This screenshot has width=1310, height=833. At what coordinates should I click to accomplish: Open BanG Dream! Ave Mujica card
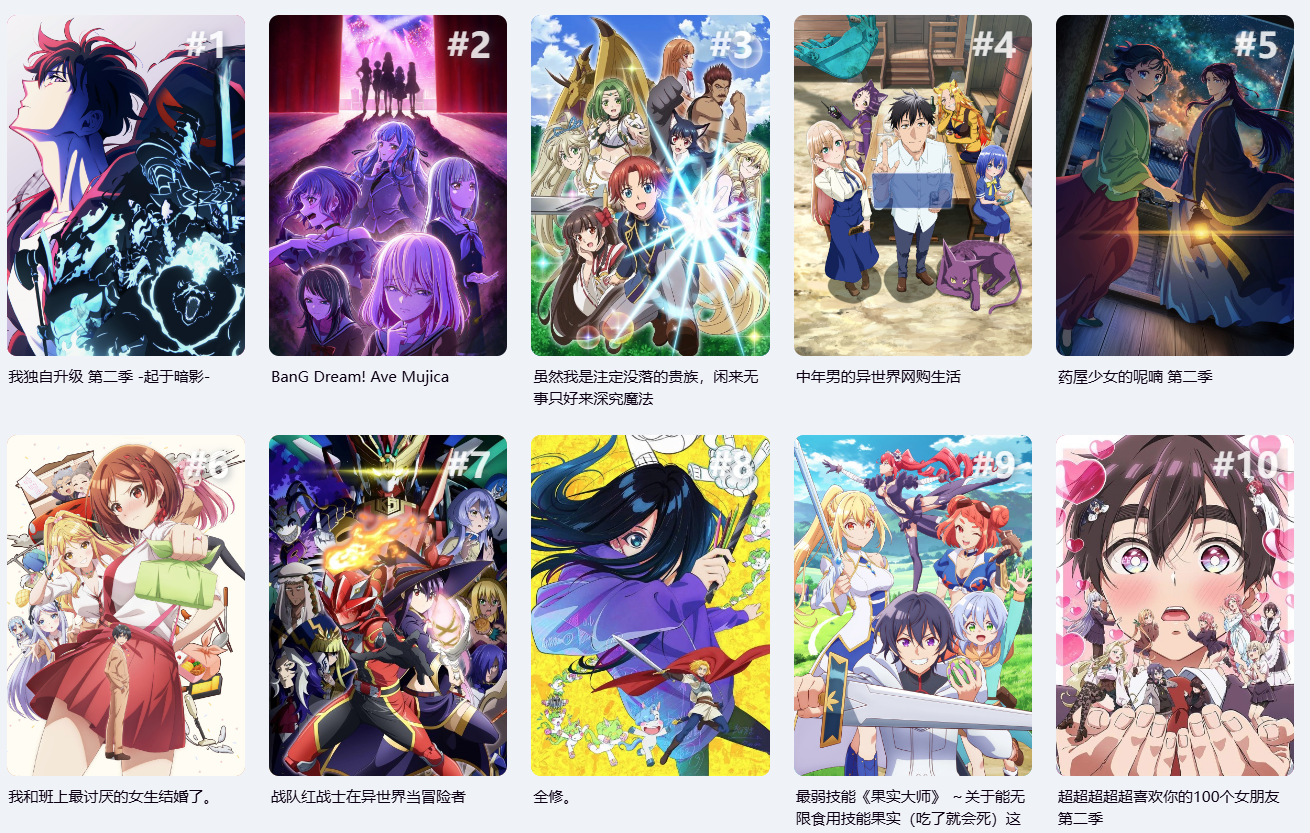pyautogui.click(x=388, y=186)
